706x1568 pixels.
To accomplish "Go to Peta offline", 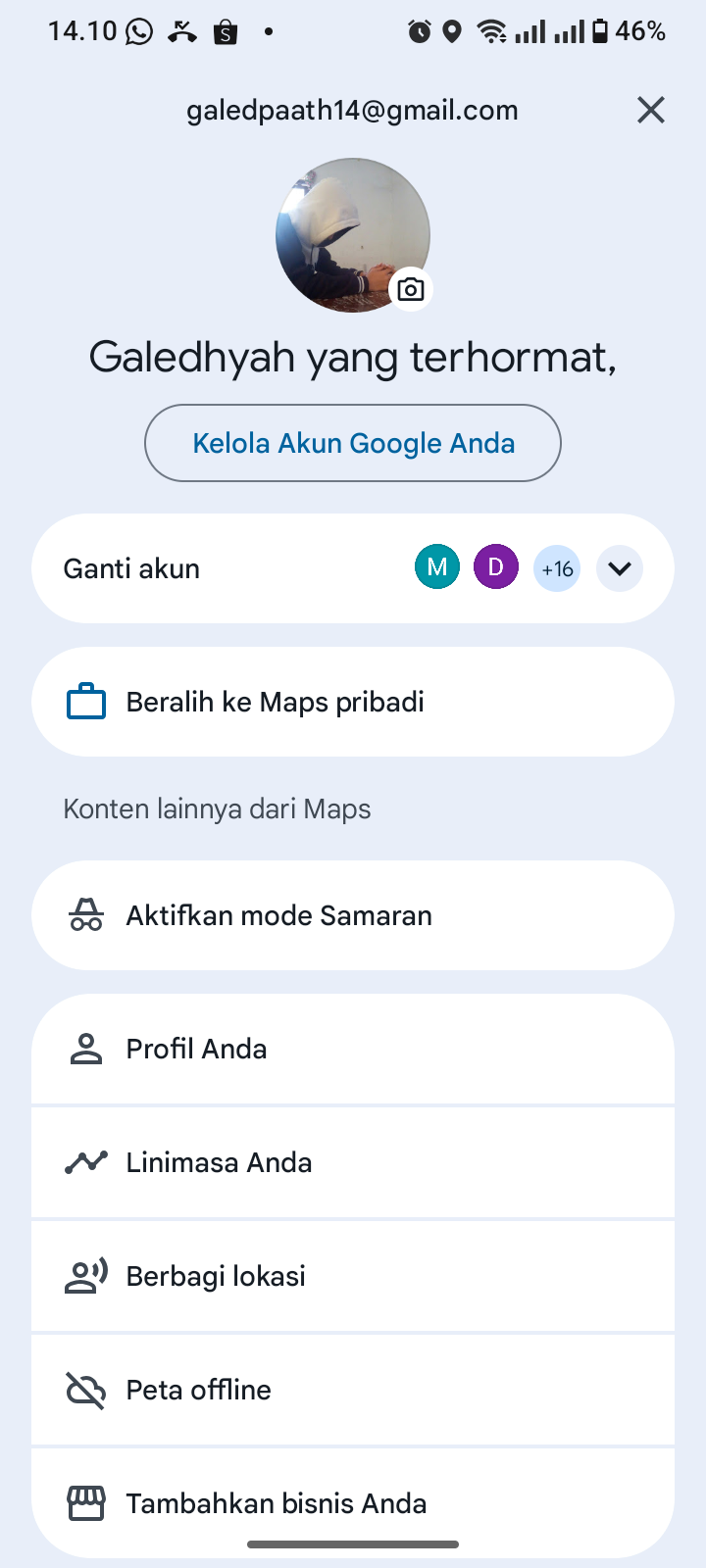I will coord(353,1390).
